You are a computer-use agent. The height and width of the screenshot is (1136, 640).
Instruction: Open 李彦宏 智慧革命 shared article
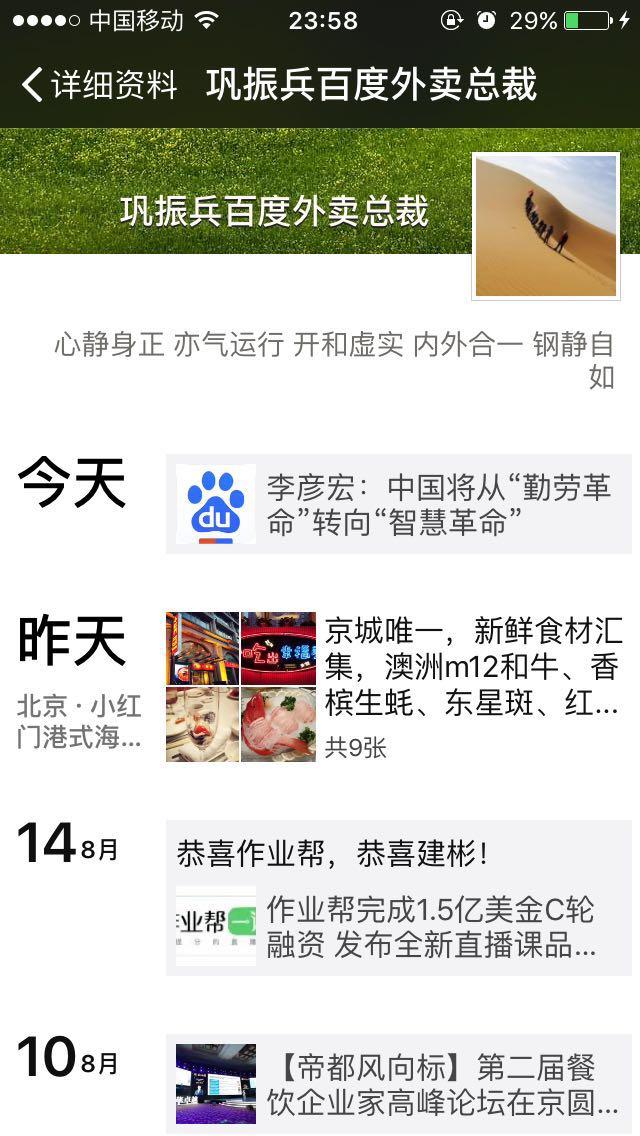tap(399, 504)
